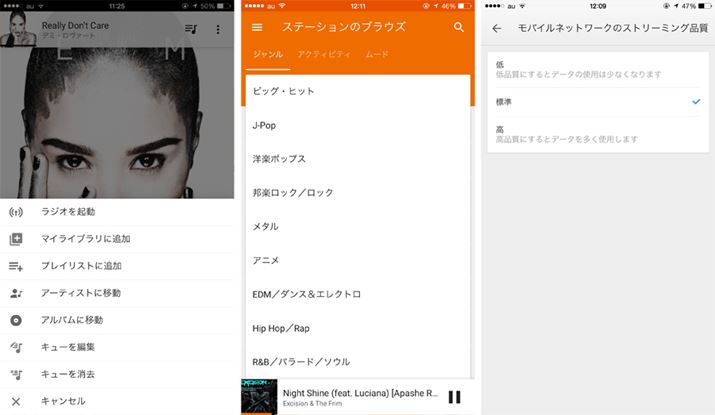
Task: Dismiss the menu with キャンセル
Action: 62,401
